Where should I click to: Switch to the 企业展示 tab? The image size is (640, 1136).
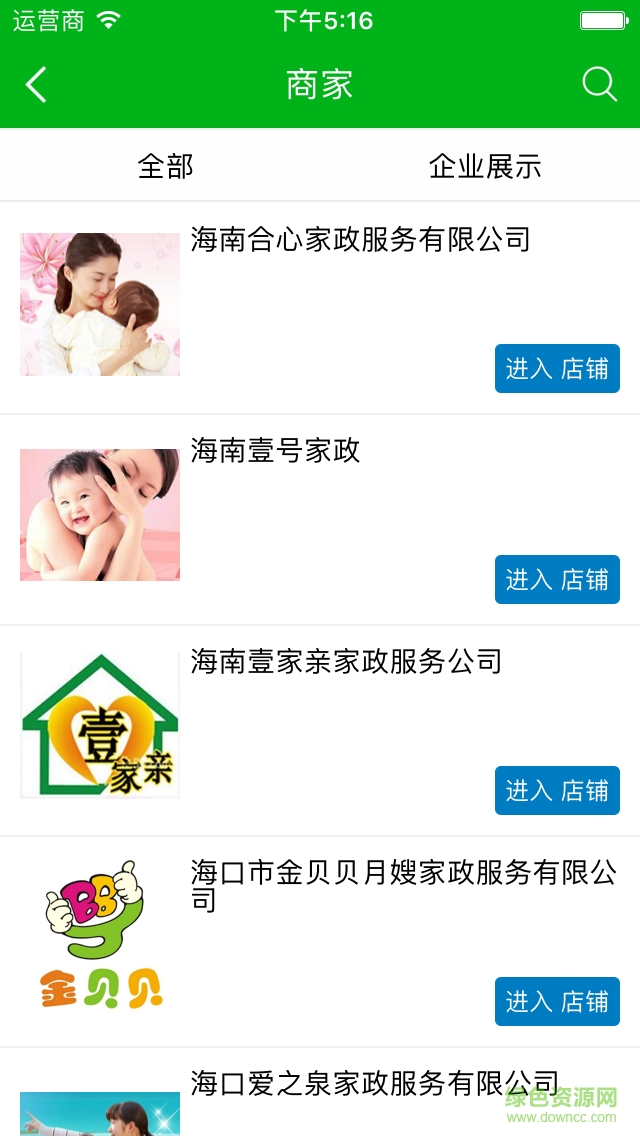click(485, 166)
